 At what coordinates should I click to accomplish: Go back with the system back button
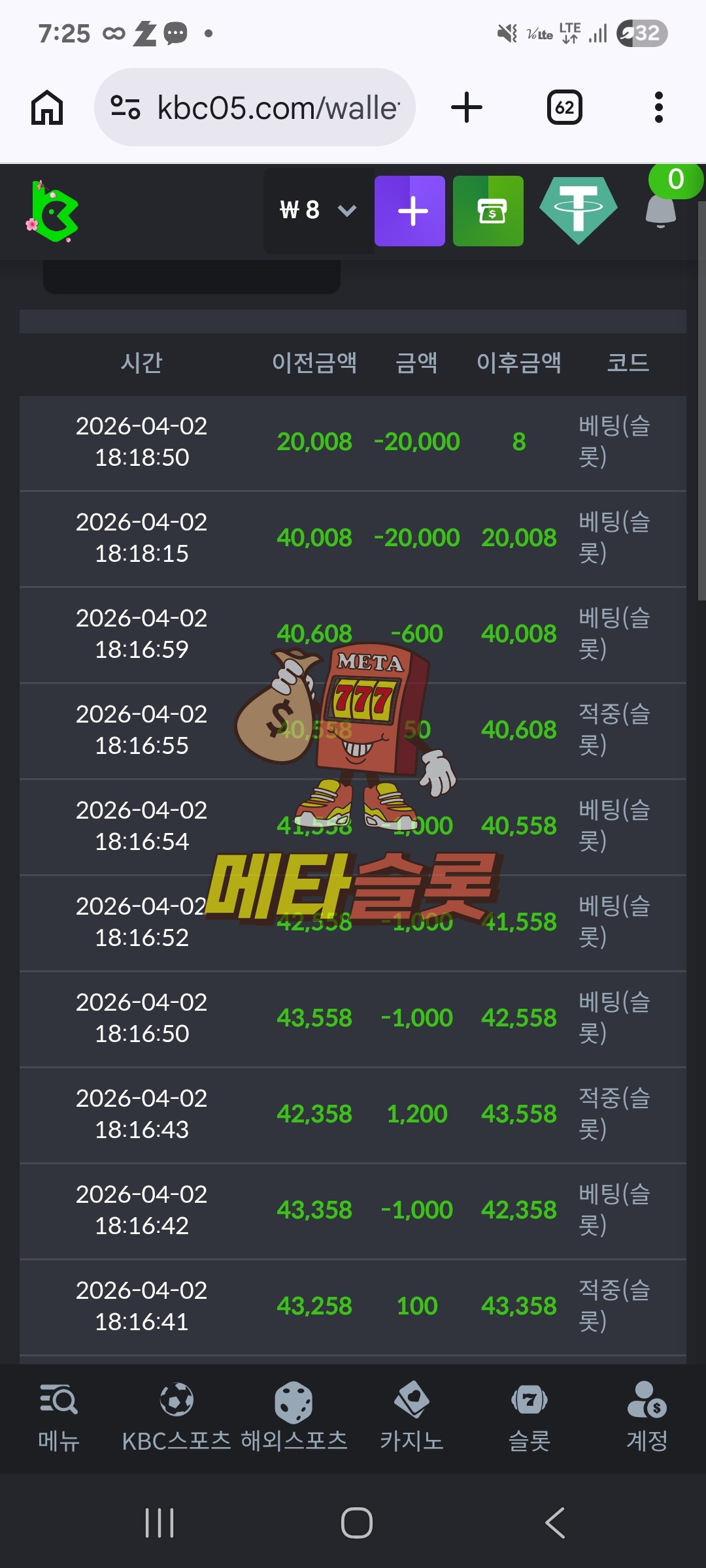click(555, 1524)
